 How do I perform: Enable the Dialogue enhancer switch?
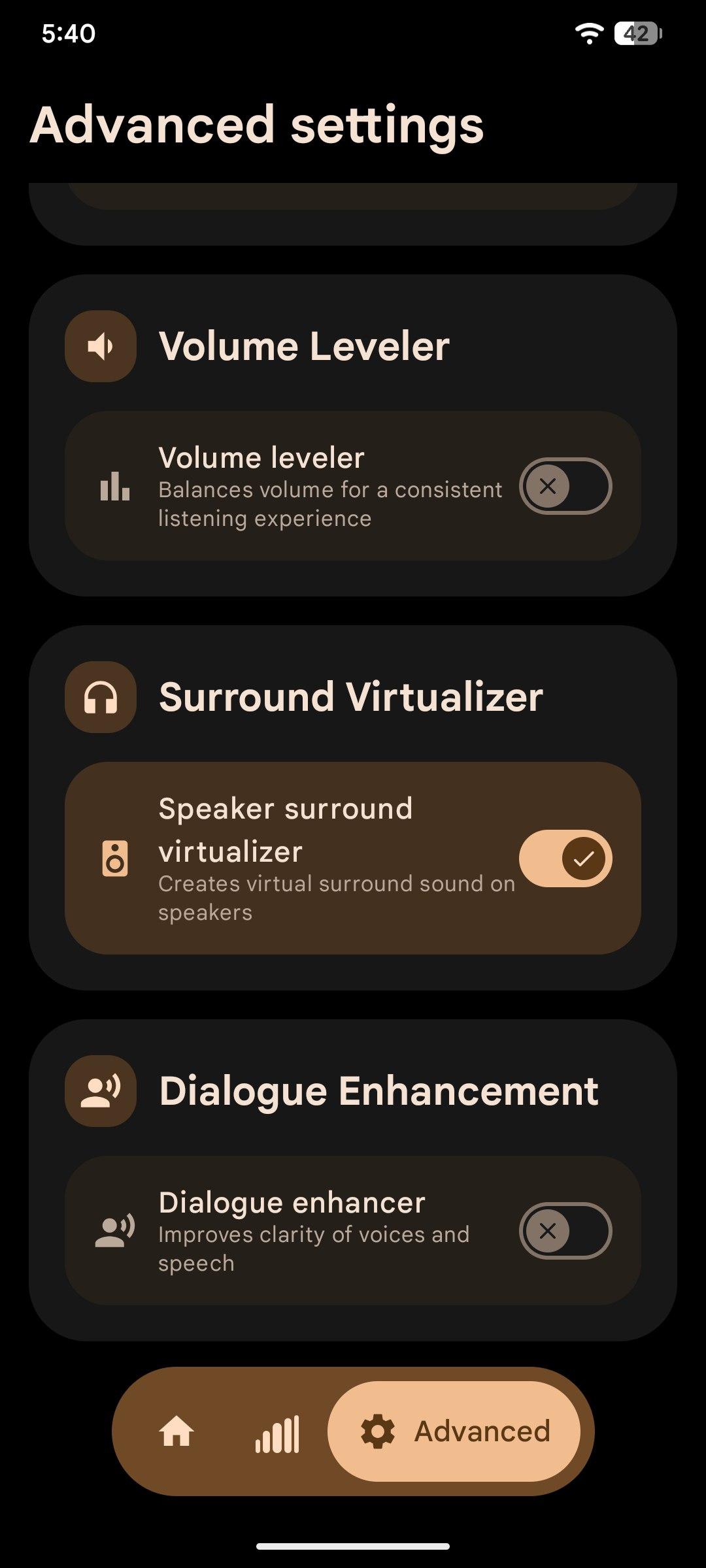click(x=565, y=1231)
